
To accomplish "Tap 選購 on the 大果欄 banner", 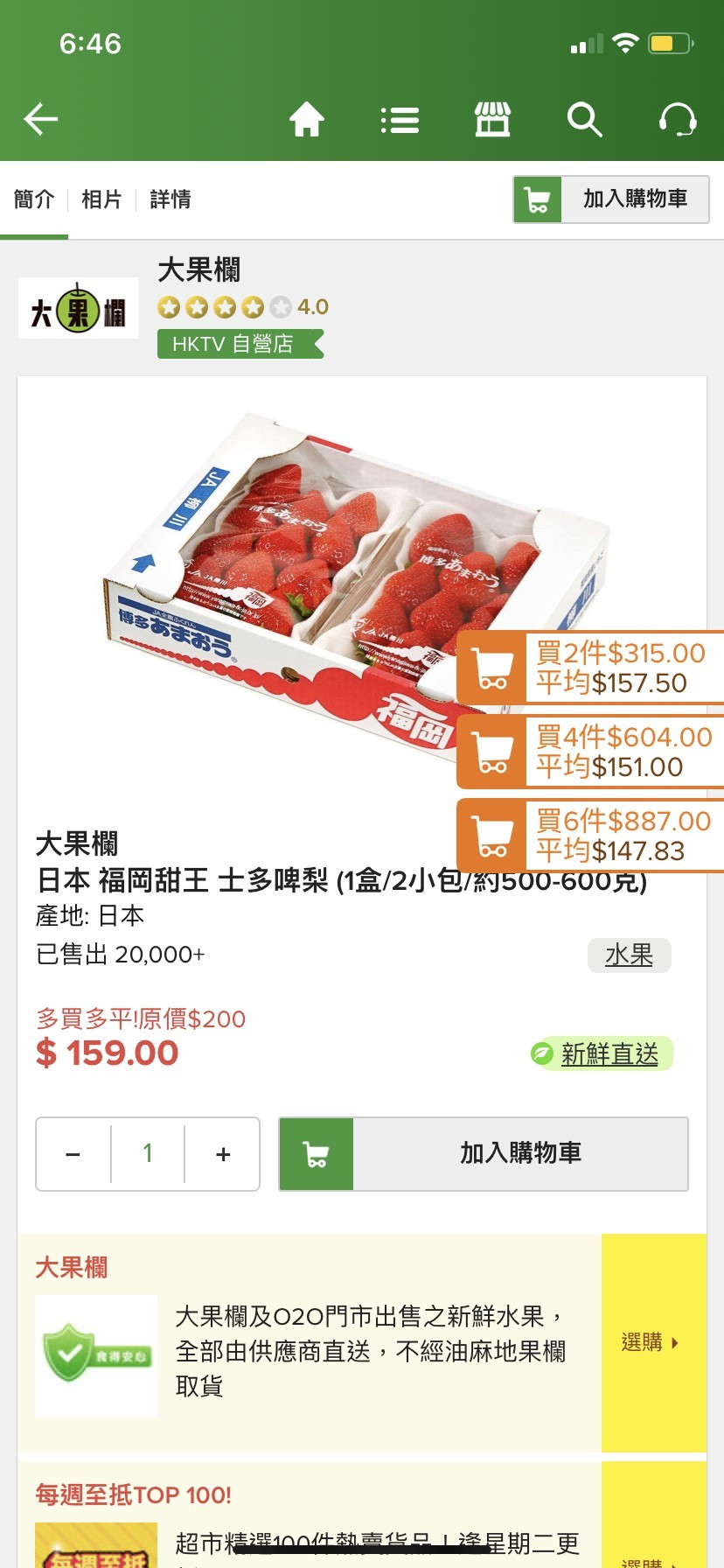I will 652,1342.
